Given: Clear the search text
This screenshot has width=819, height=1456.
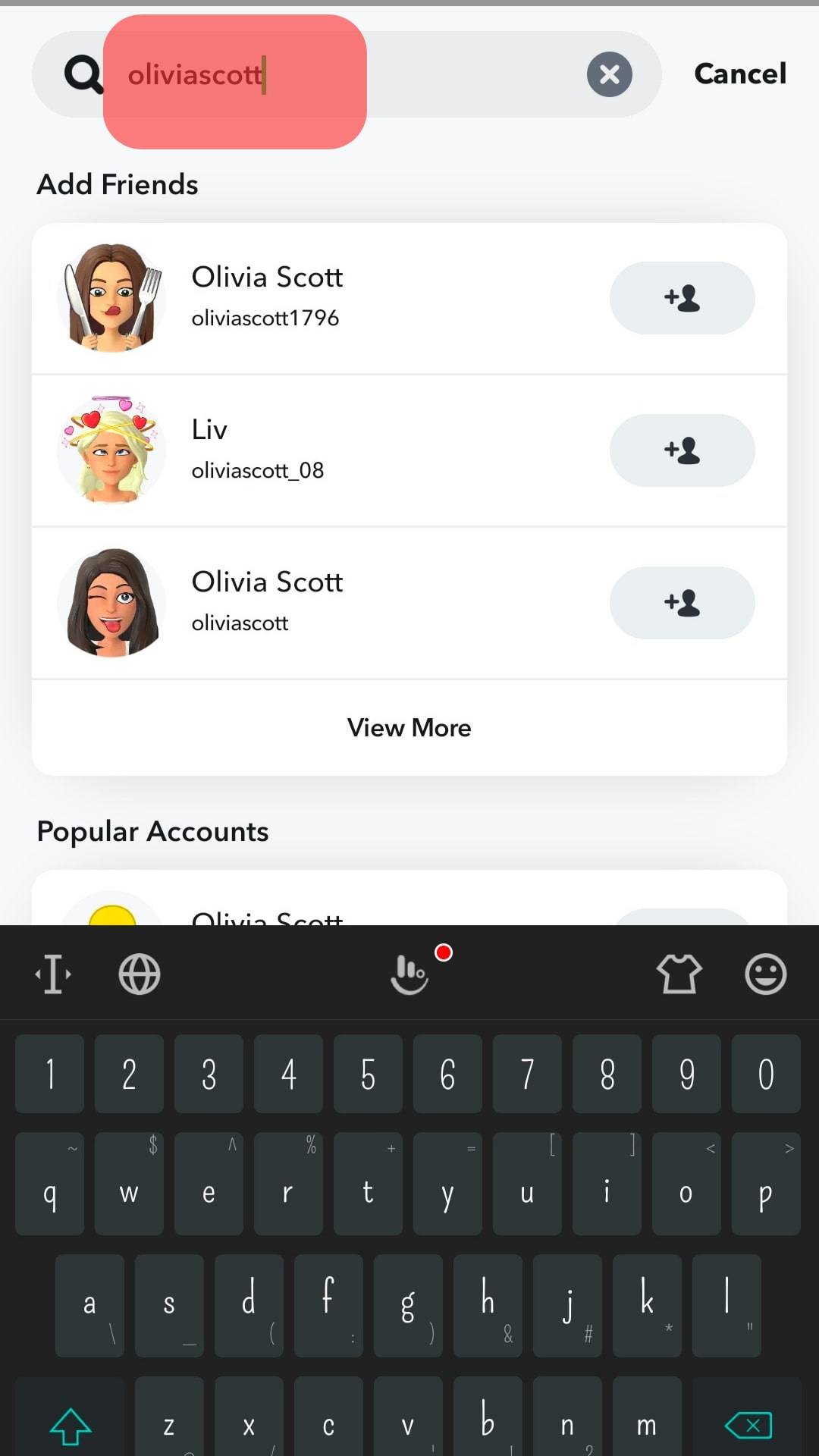Looking at the screenshot, I should (x=609, y=74).
